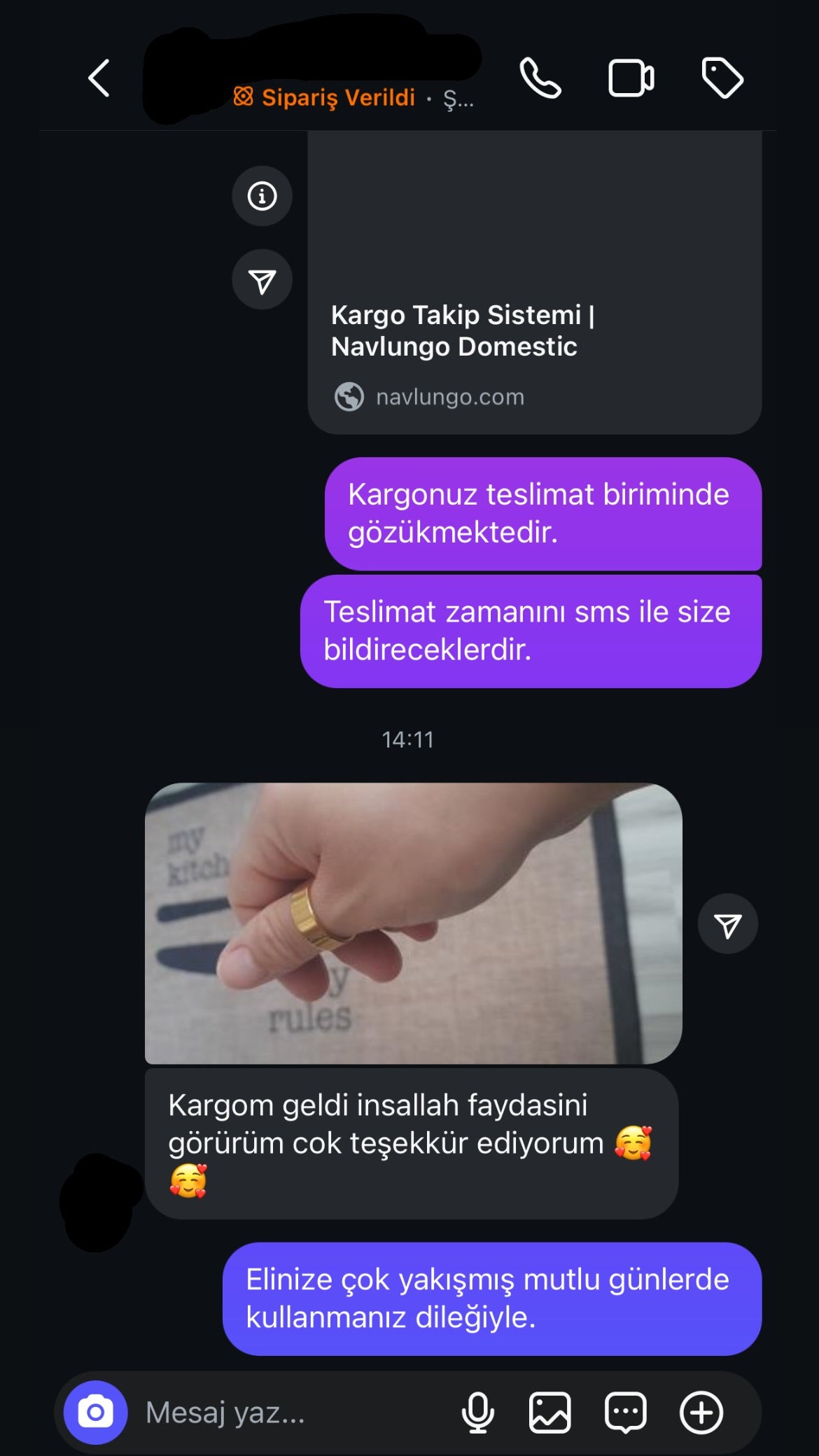Attach a photo from gallery
This screenshot has width=819, height=1456.
[550, 1413]
